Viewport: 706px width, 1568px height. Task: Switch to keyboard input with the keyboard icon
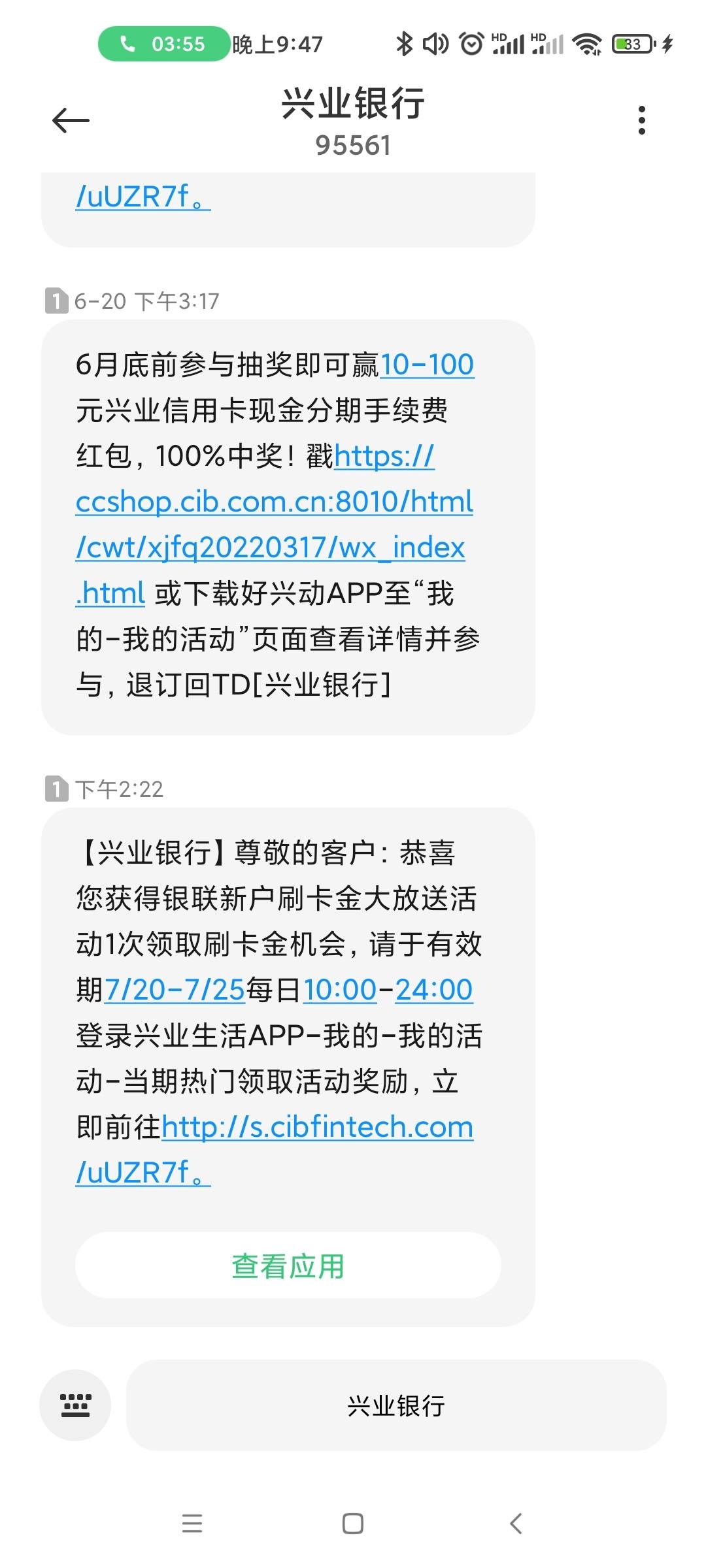pyautogui.click(x=75, y=1405)
